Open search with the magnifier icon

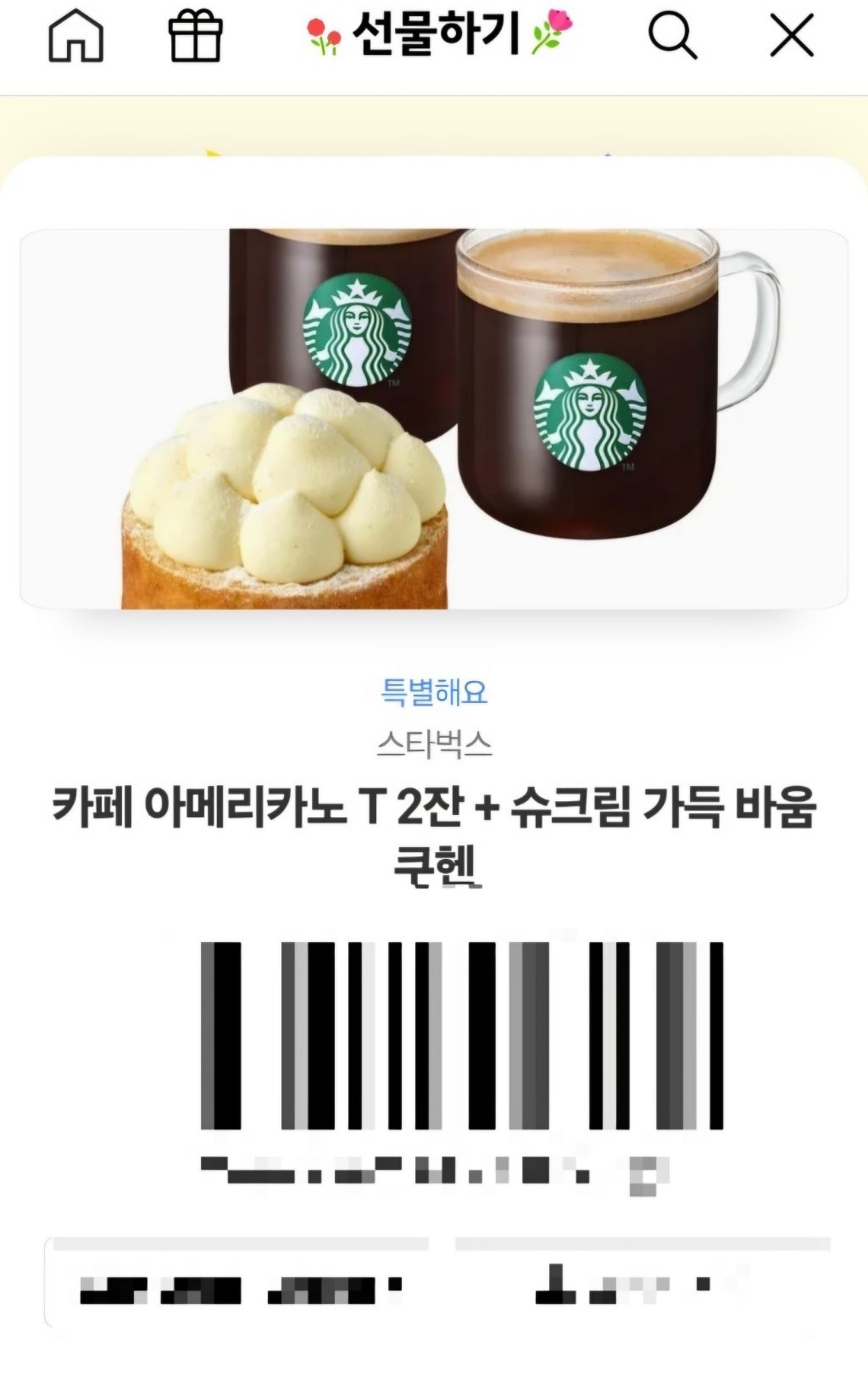pyautogui.click(x=672, y=36)
